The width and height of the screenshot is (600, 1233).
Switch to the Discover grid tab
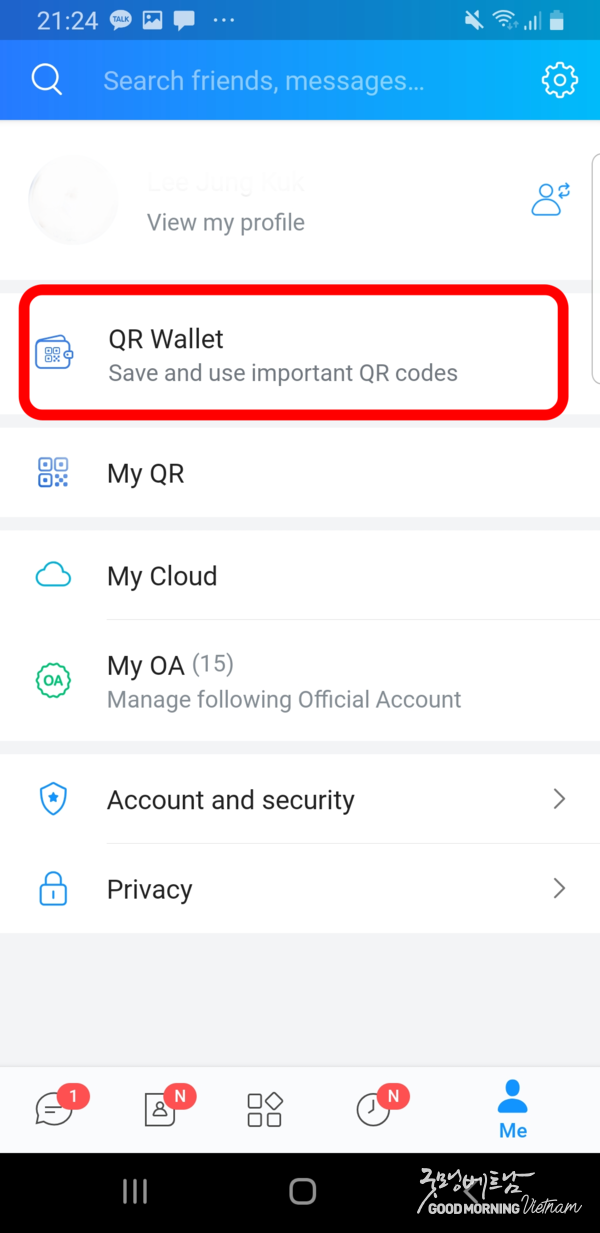click(265, 1109)
